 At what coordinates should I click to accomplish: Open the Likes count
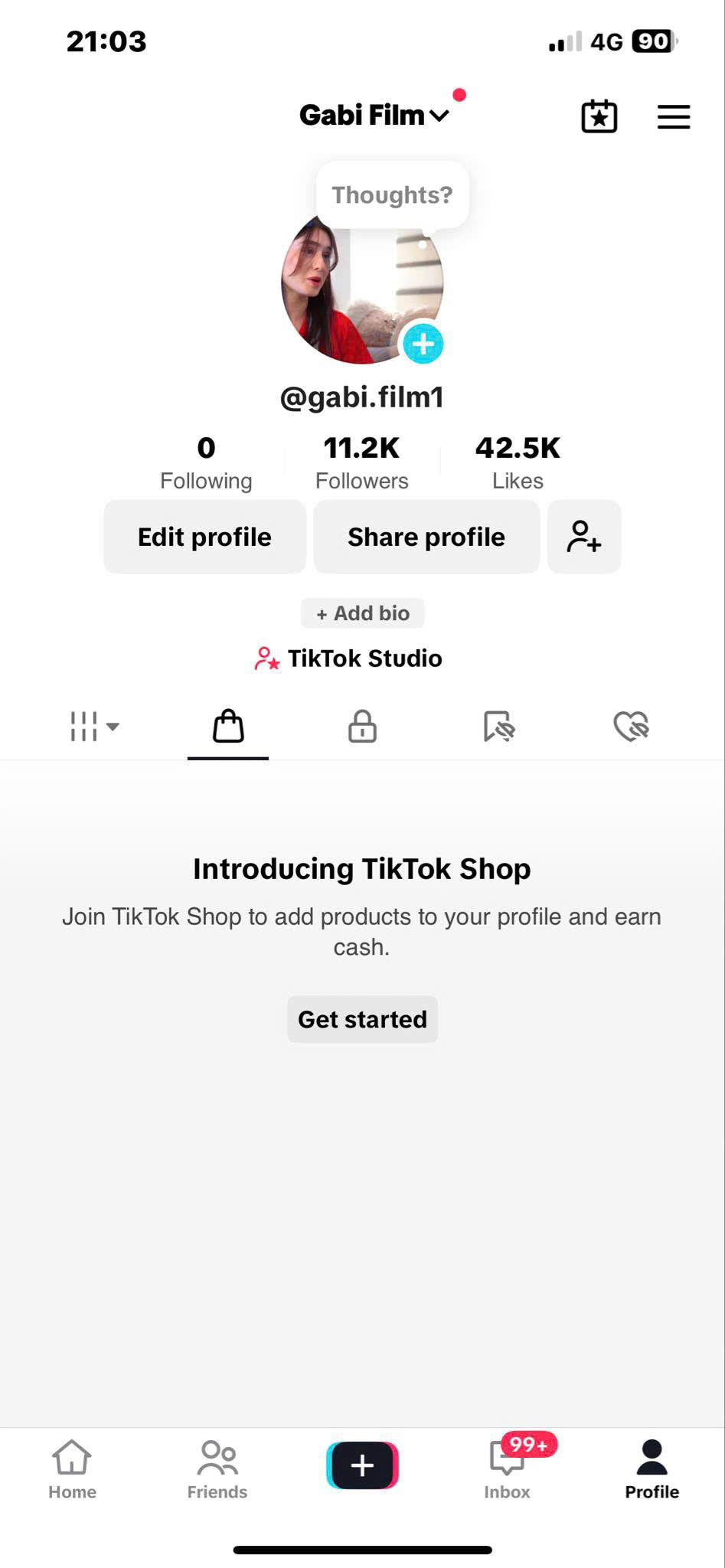(518, 462)
